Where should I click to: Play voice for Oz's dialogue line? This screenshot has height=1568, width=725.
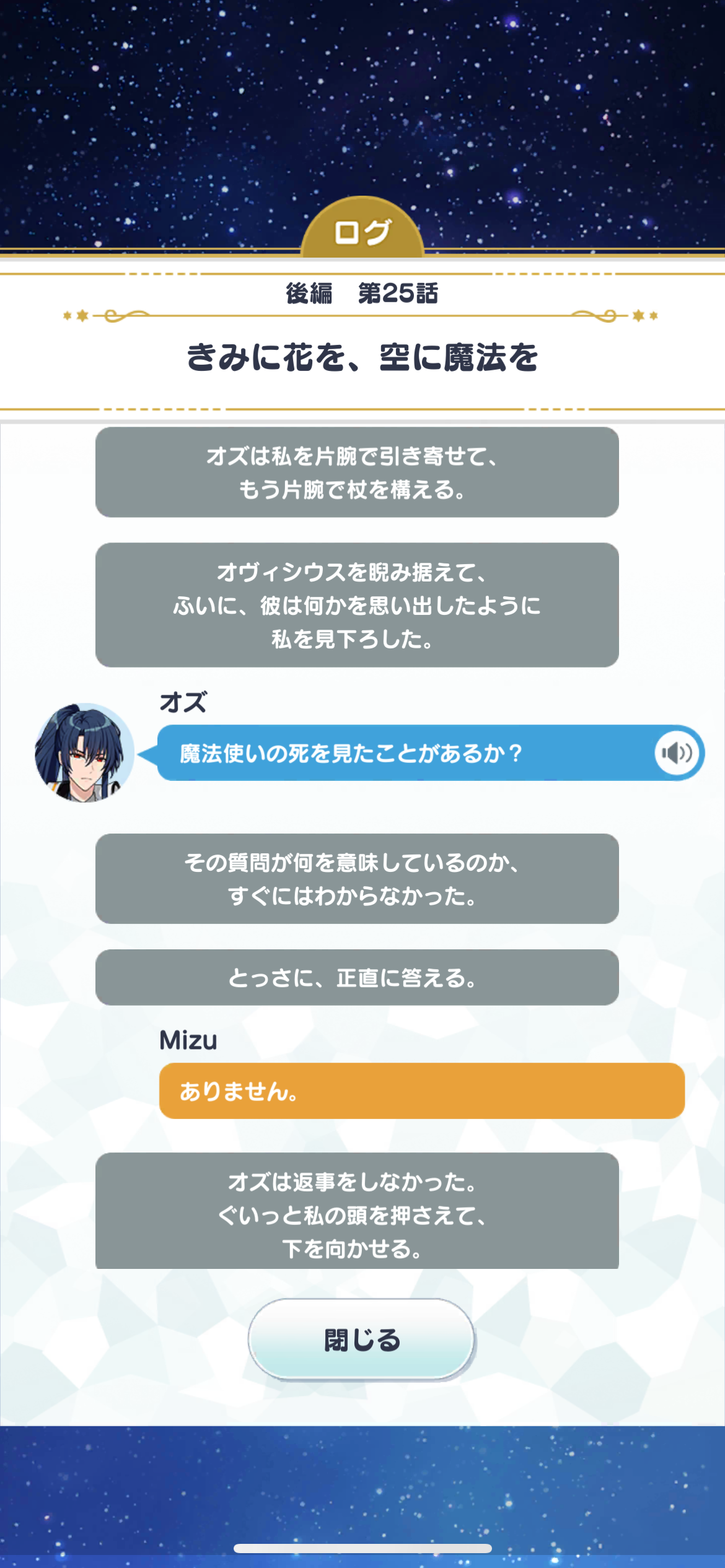tap(676, 753)
